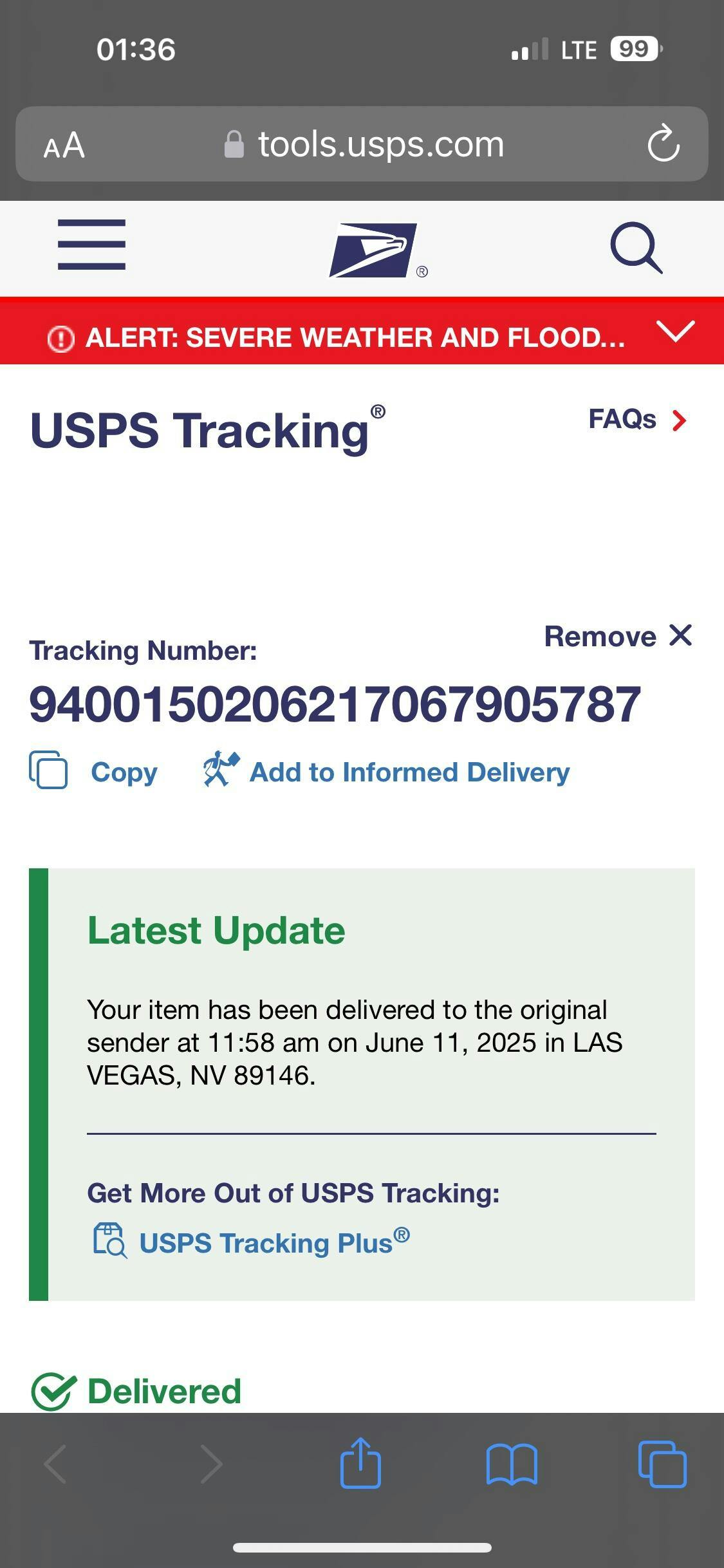Open the USPS site search
This screenshot has height=1568, width=724.
pyautogui.click(x=636, y=248)
